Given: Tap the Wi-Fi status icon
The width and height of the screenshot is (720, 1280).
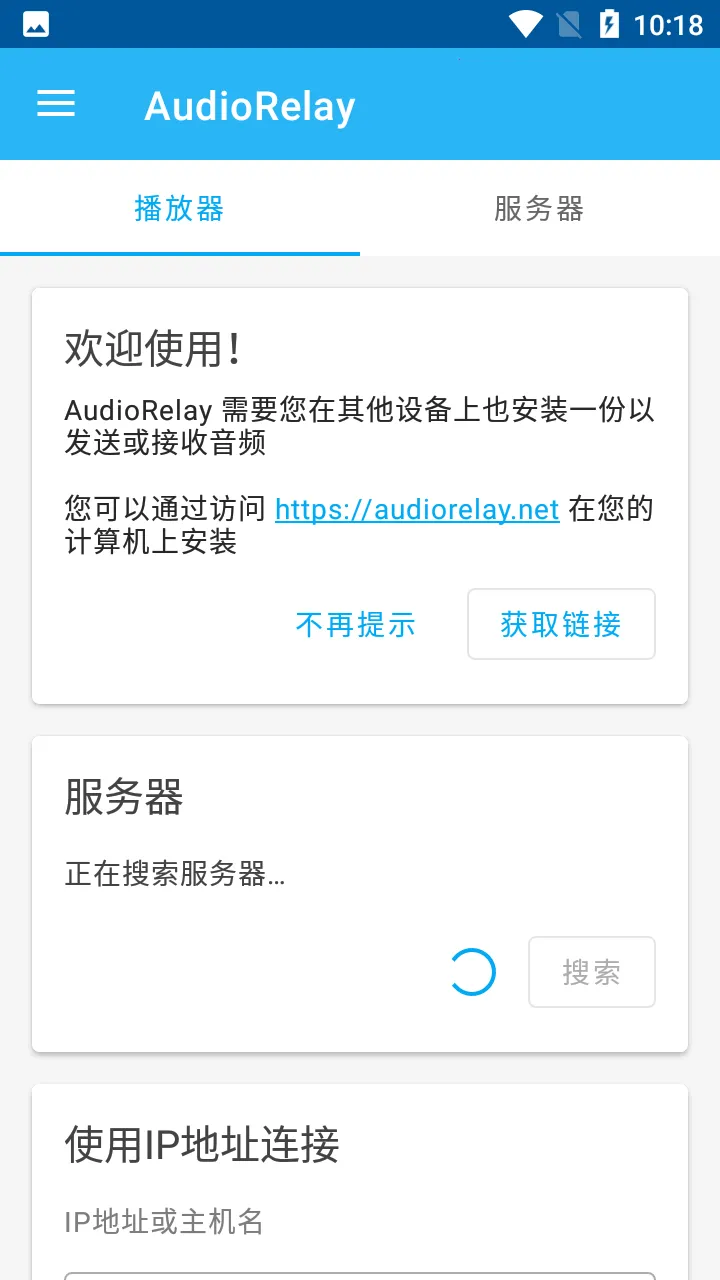Looking at the screenshot, I should (524, 21).
